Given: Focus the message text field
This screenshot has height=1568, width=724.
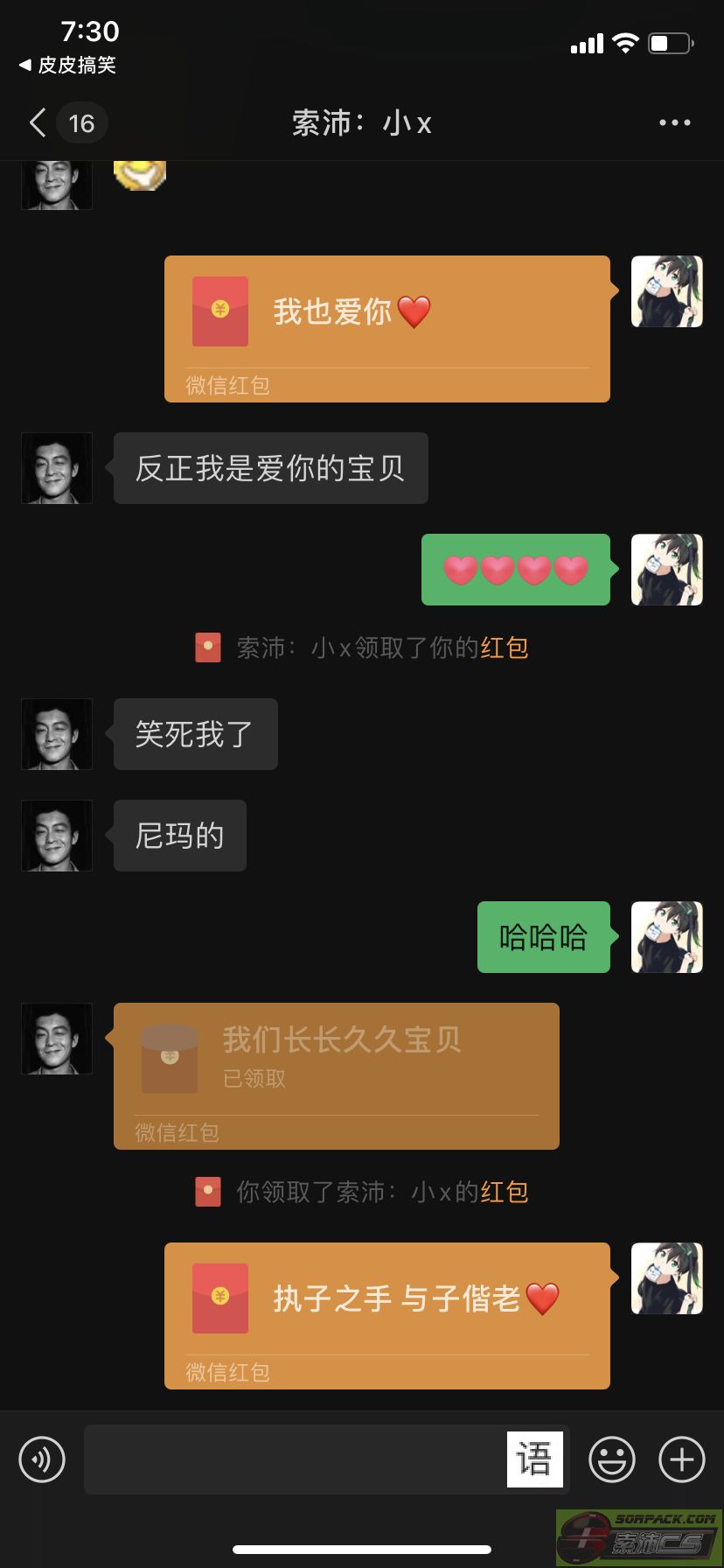Looking at the screenshot, I should (293, 1459).
